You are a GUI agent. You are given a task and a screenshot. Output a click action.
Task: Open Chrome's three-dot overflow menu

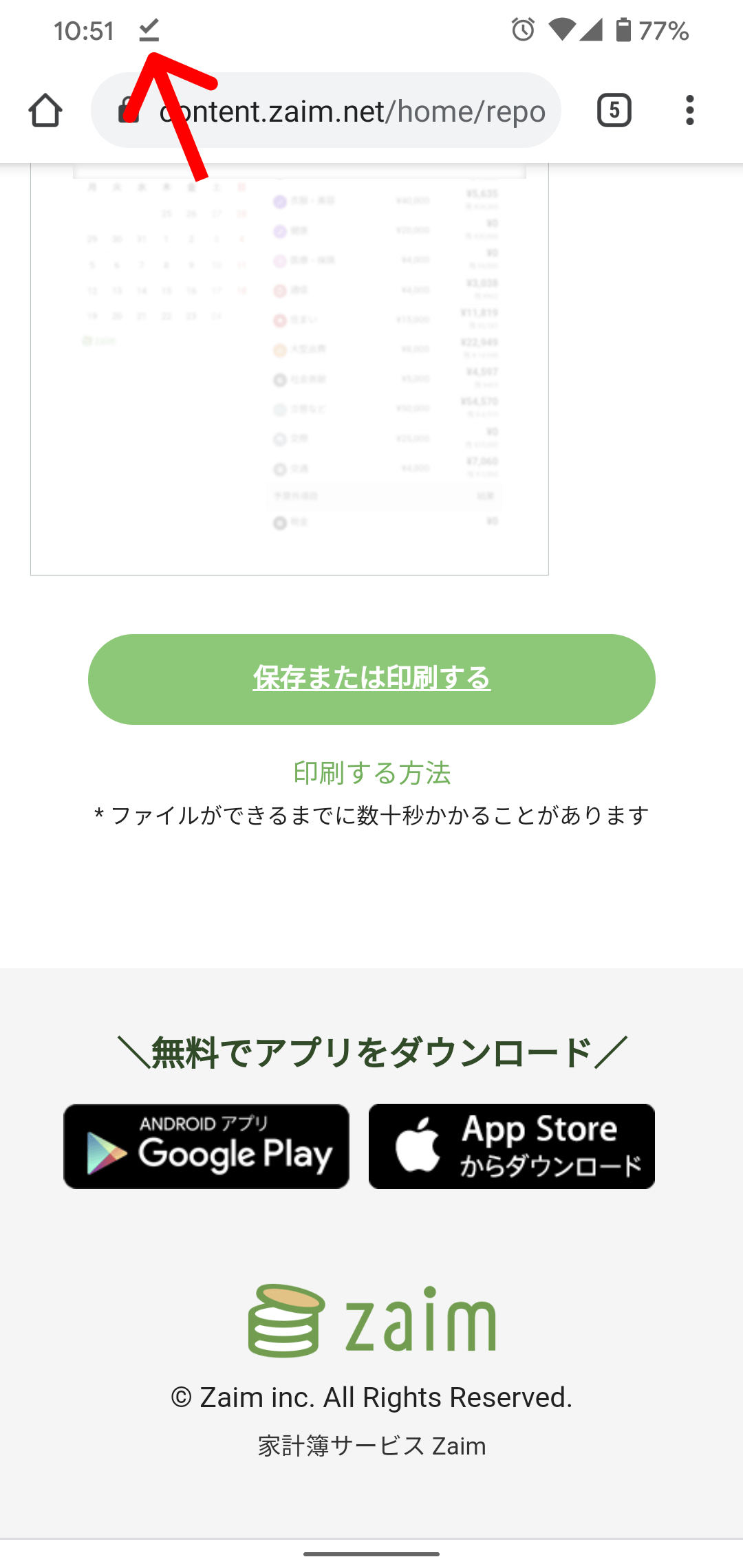click(x=689, y=111)
